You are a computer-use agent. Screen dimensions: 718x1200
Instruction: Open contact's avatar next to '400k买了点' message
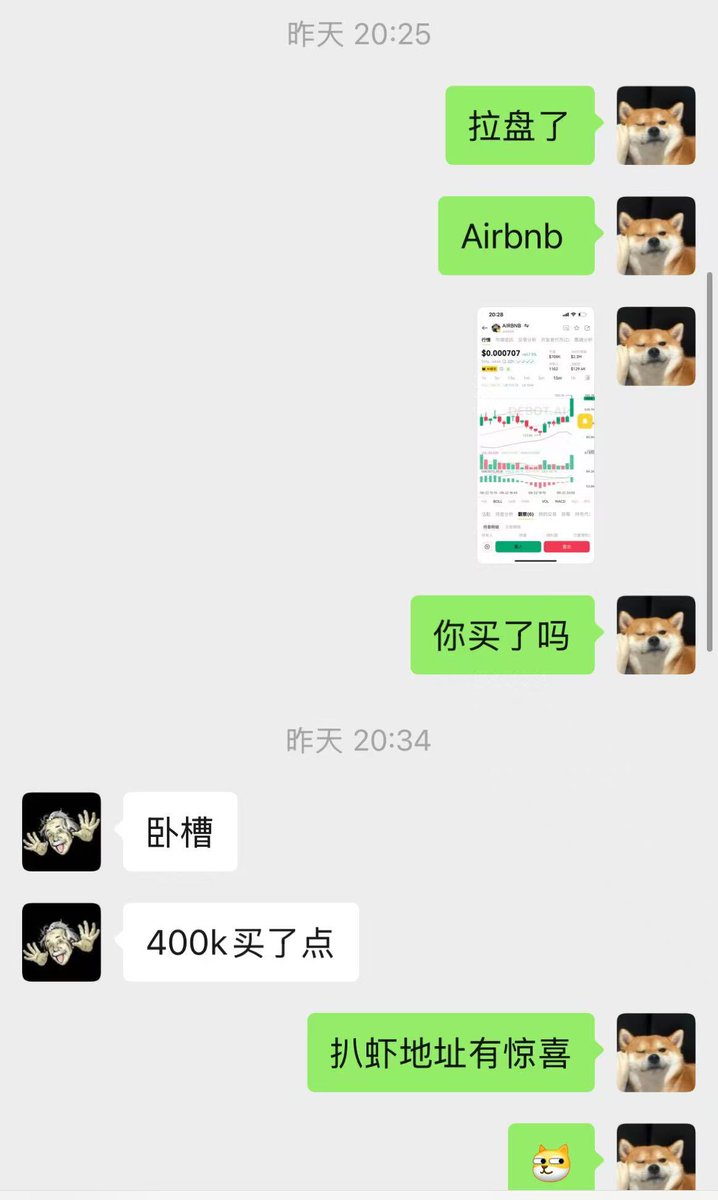tap(62, 942)
